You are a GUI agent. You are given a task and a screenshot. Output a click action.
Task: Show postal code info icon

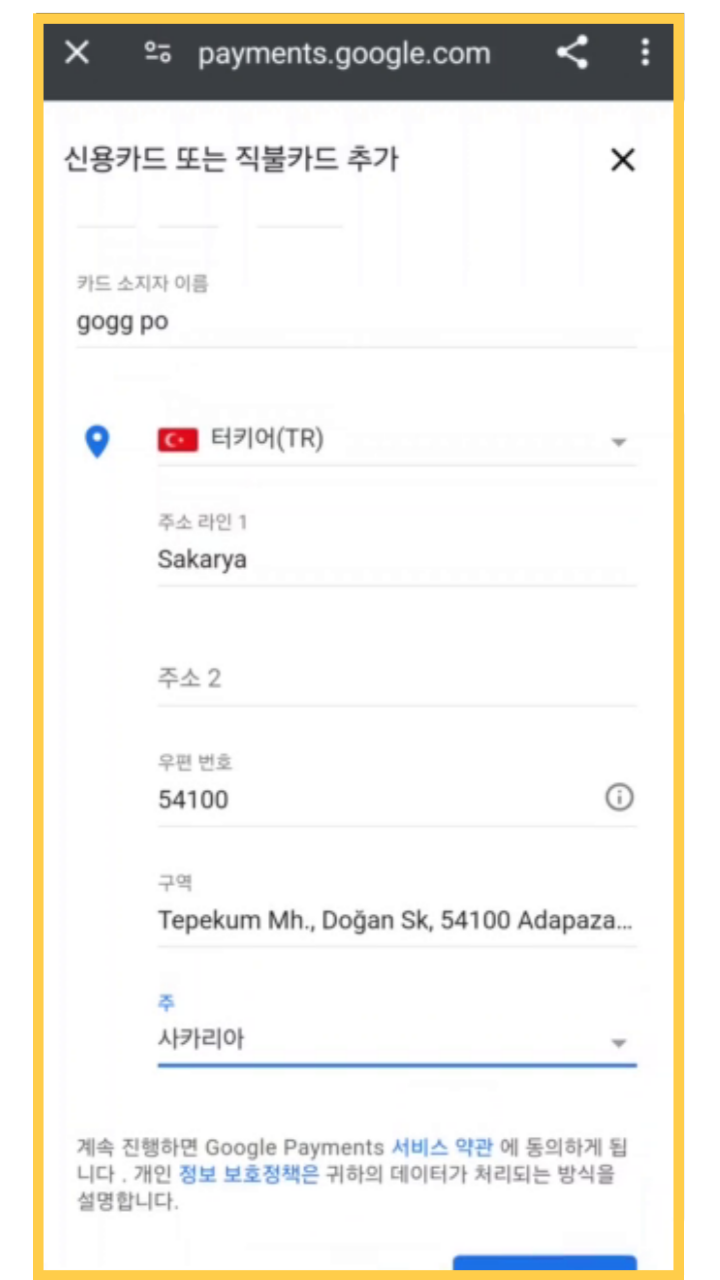coord(620,798)
